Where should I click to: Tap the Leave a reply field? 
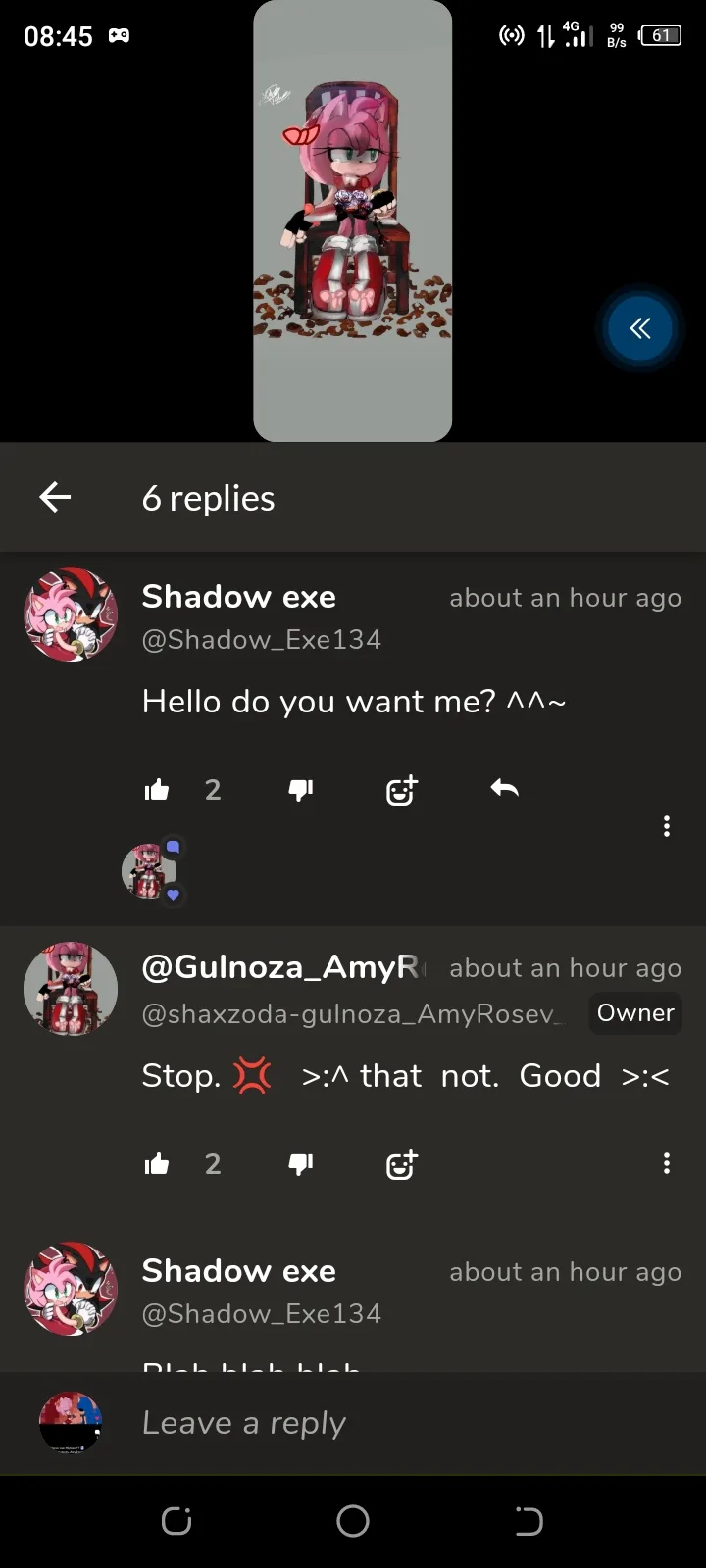click(x=392, y=1423)
